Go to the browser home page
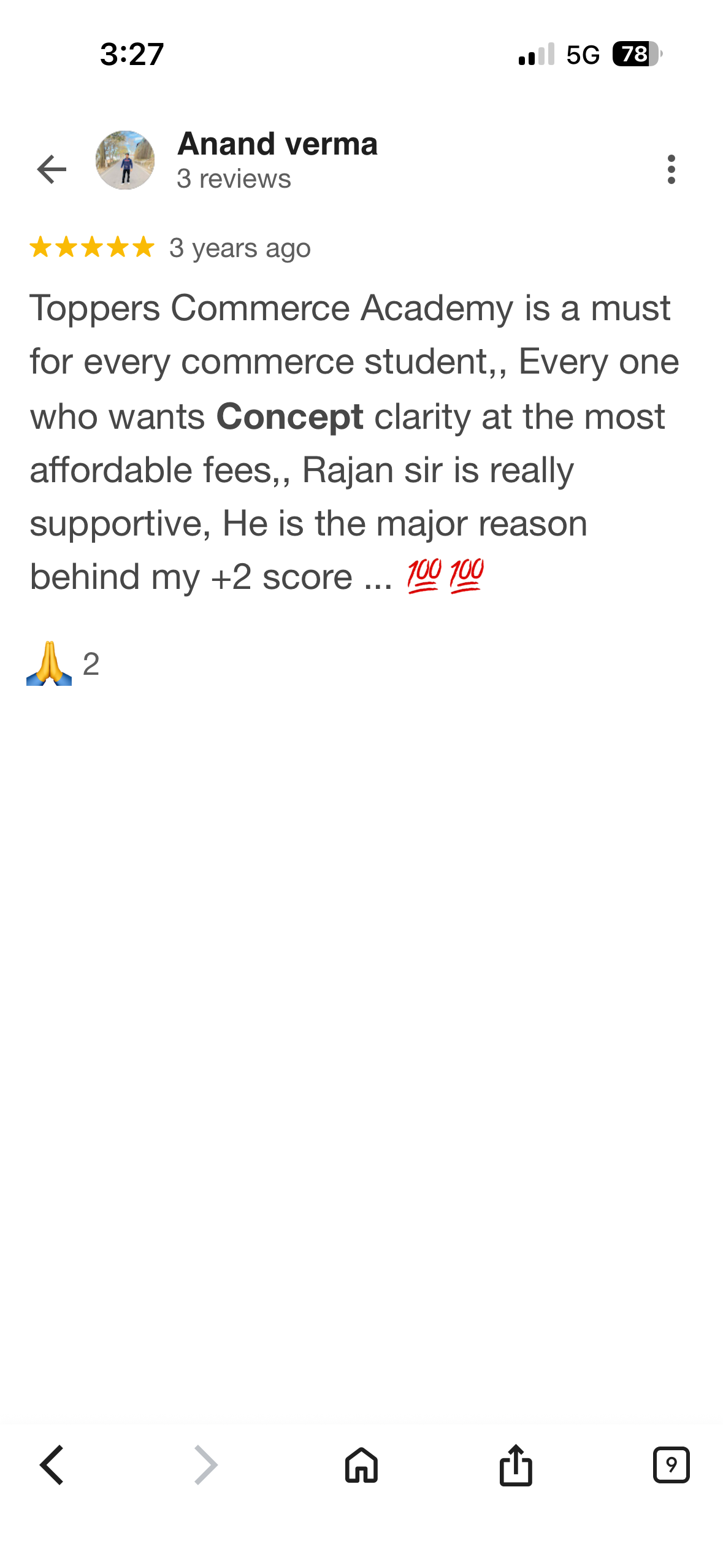The height and width of the screenshot is (1568, 723). tap(361, 1465)
